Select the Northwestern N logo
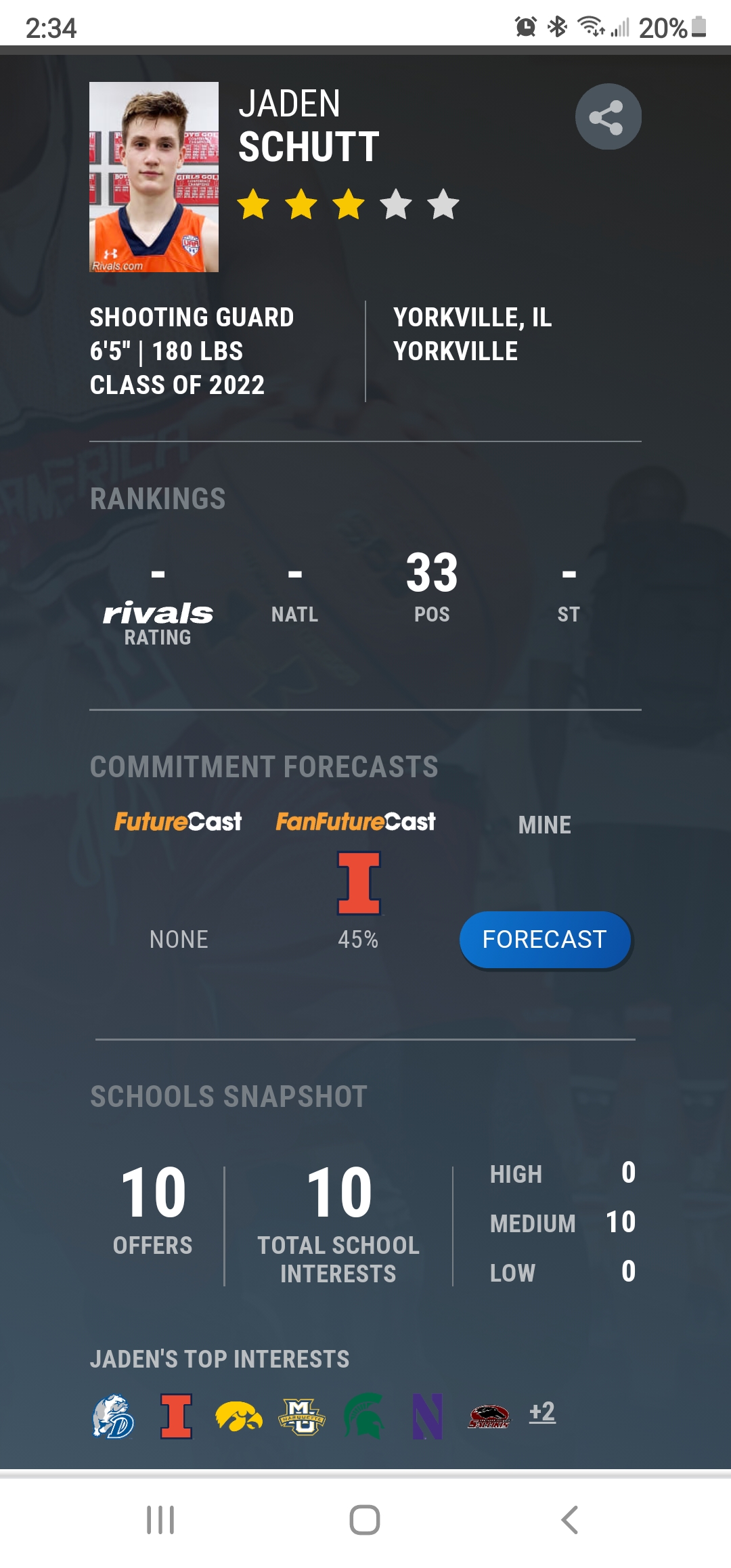 tap(427, 1416)
